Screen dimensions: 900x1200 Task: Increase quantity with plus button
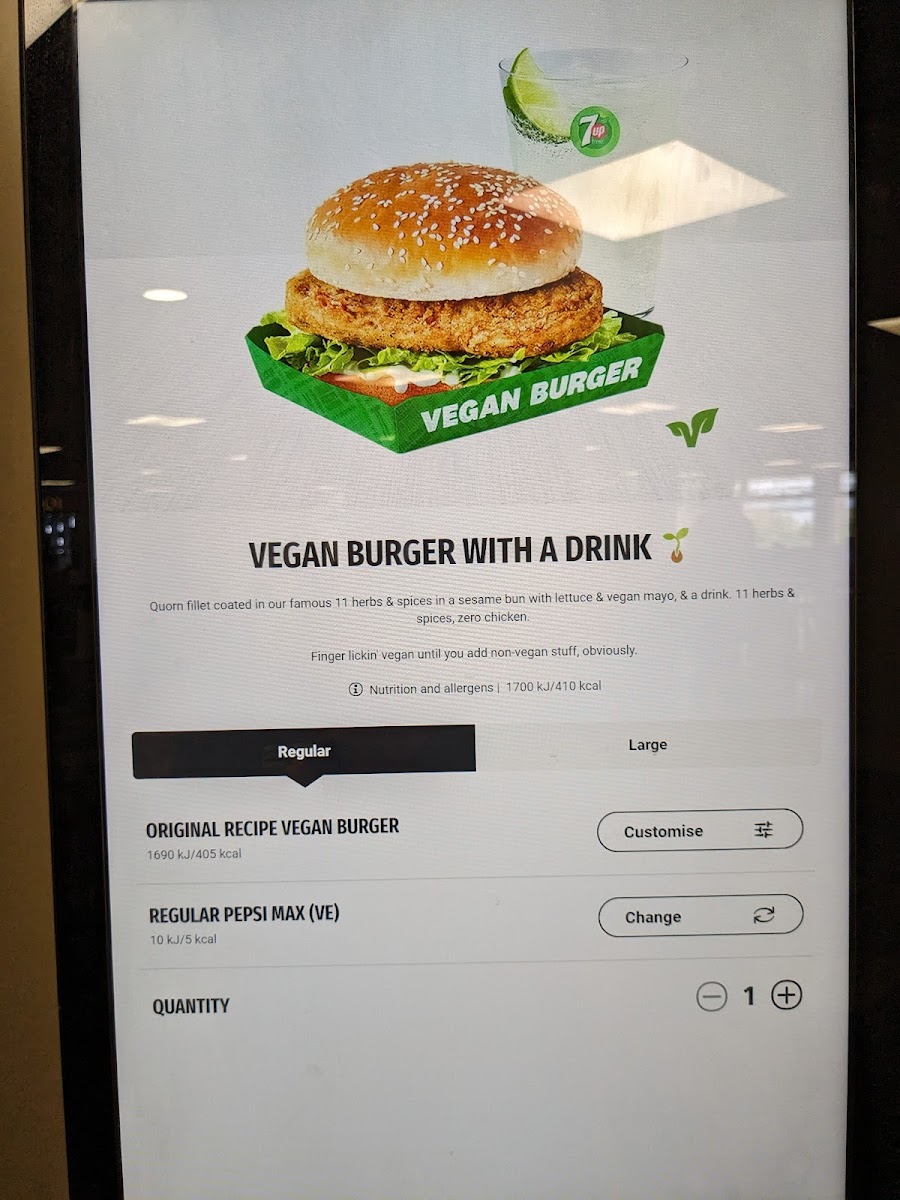(787, 995)
